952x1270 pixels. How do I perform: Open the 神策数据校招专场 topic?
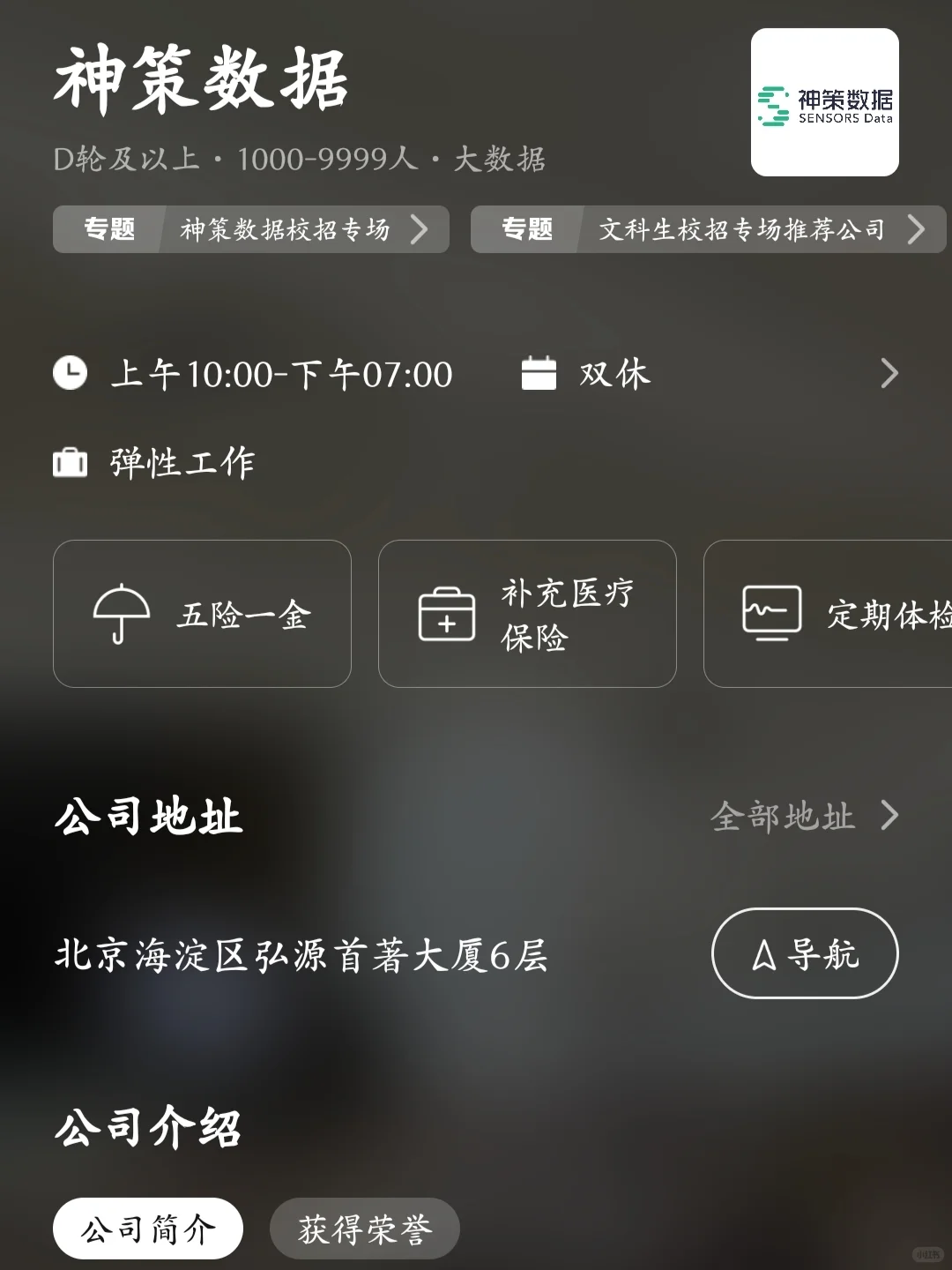(251, 229)
